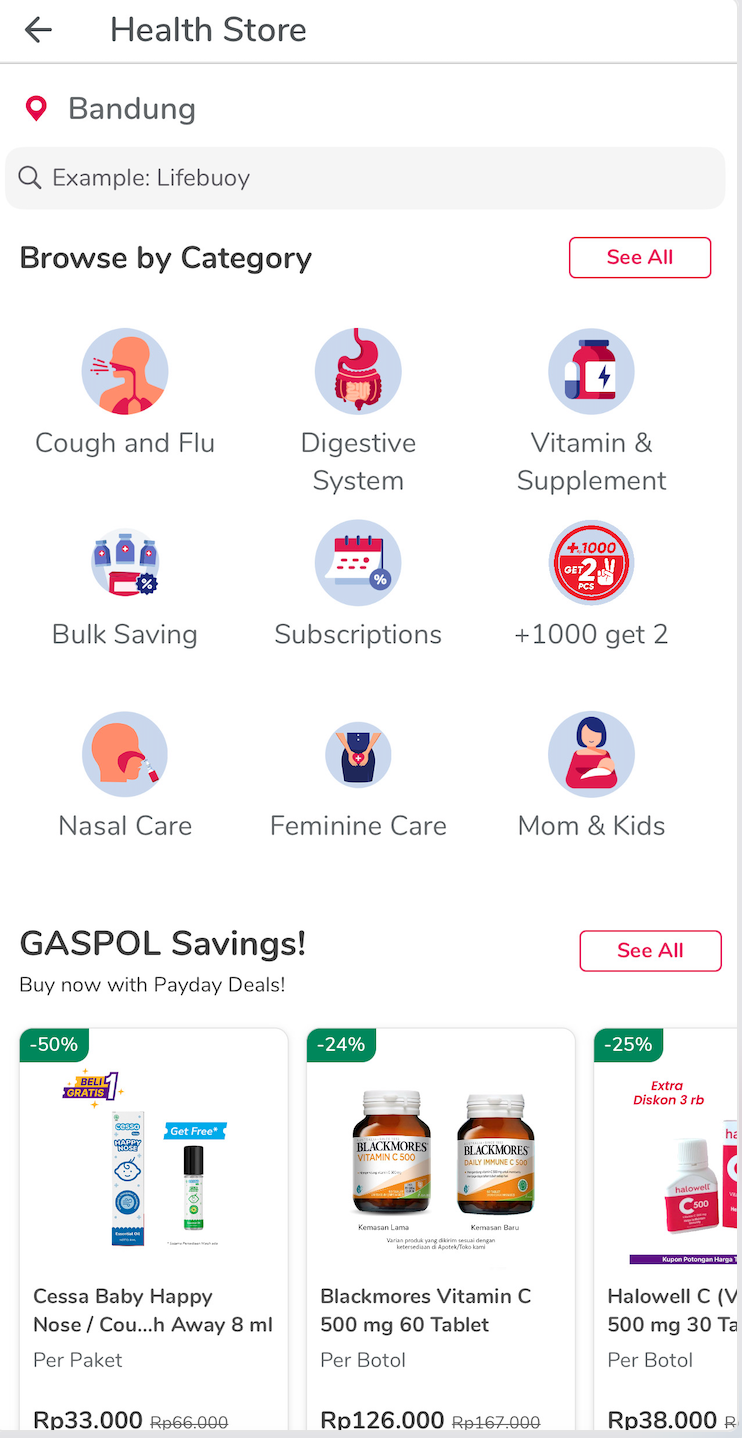Image resolution: width=742 pixels, height=1438 pixels.
Task: Change the Bandung delivery location
Action: pyautogui.click(x=130, y=109)
